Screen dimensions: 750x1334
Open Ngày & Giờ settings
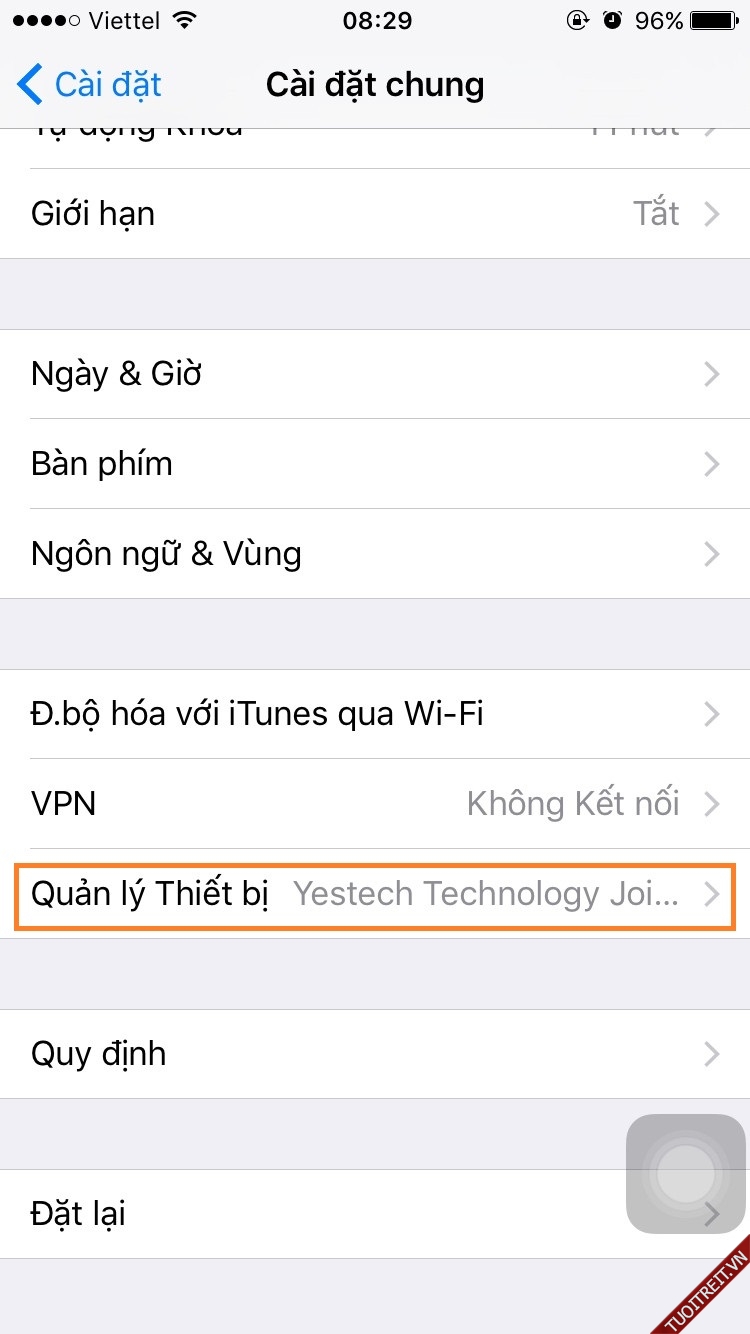click(375, 374)
